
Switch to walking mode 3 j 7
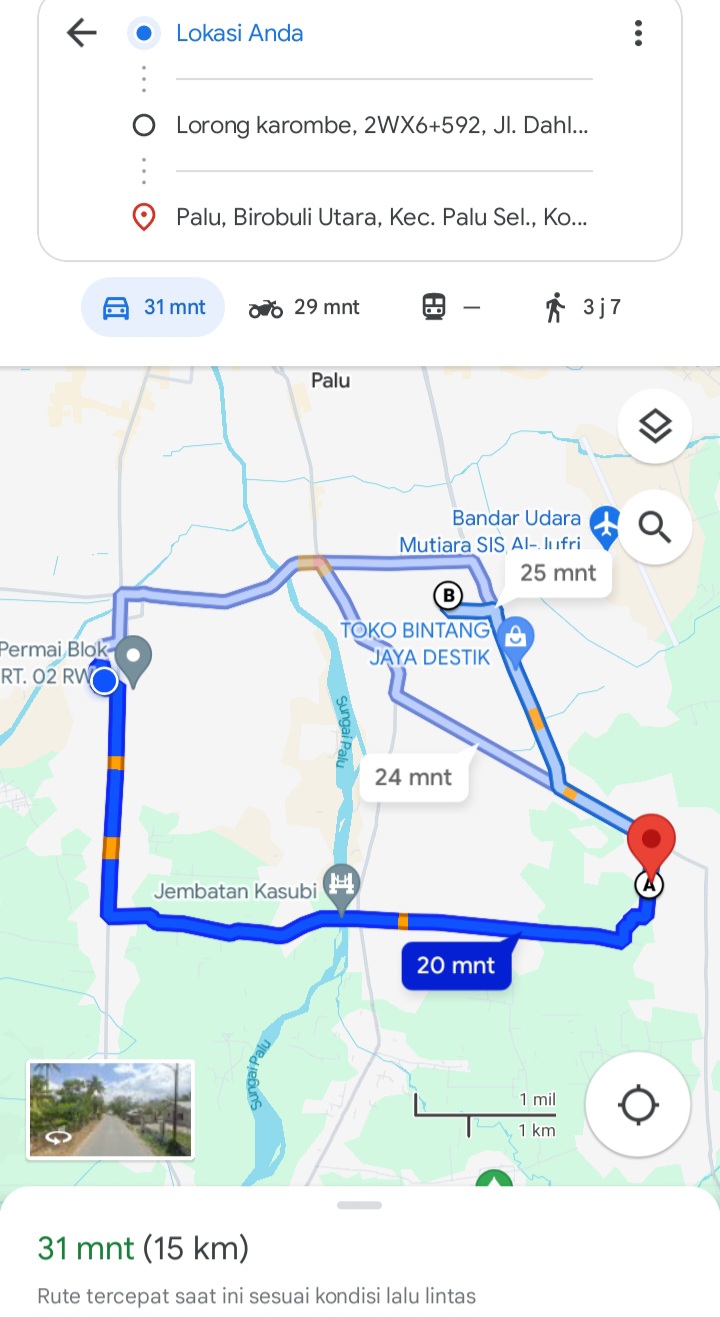point(583,307)
